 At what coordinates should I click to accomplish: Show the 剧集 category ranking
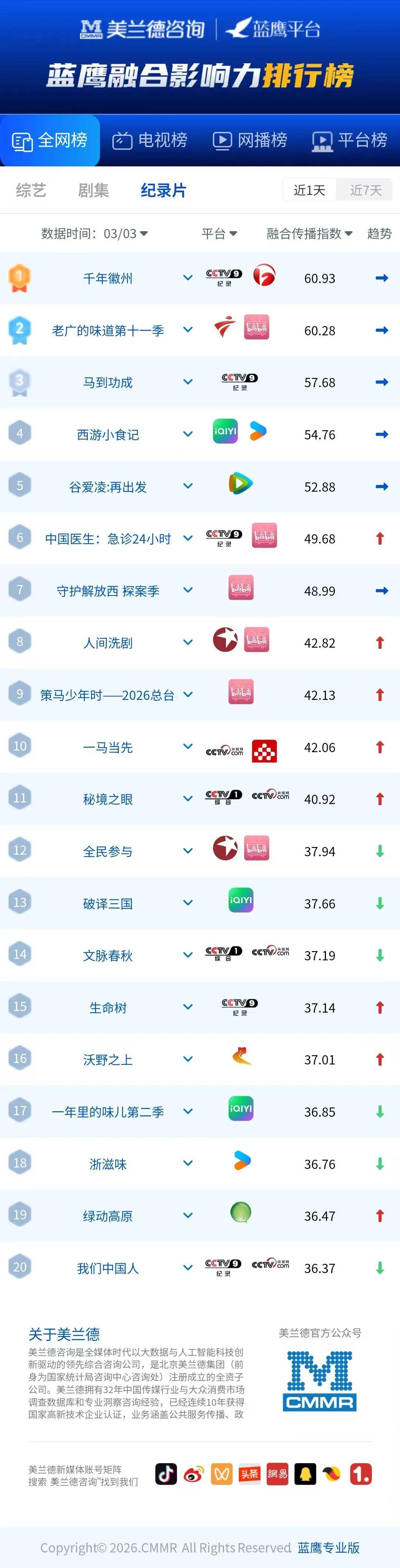(x=93, y=190)
